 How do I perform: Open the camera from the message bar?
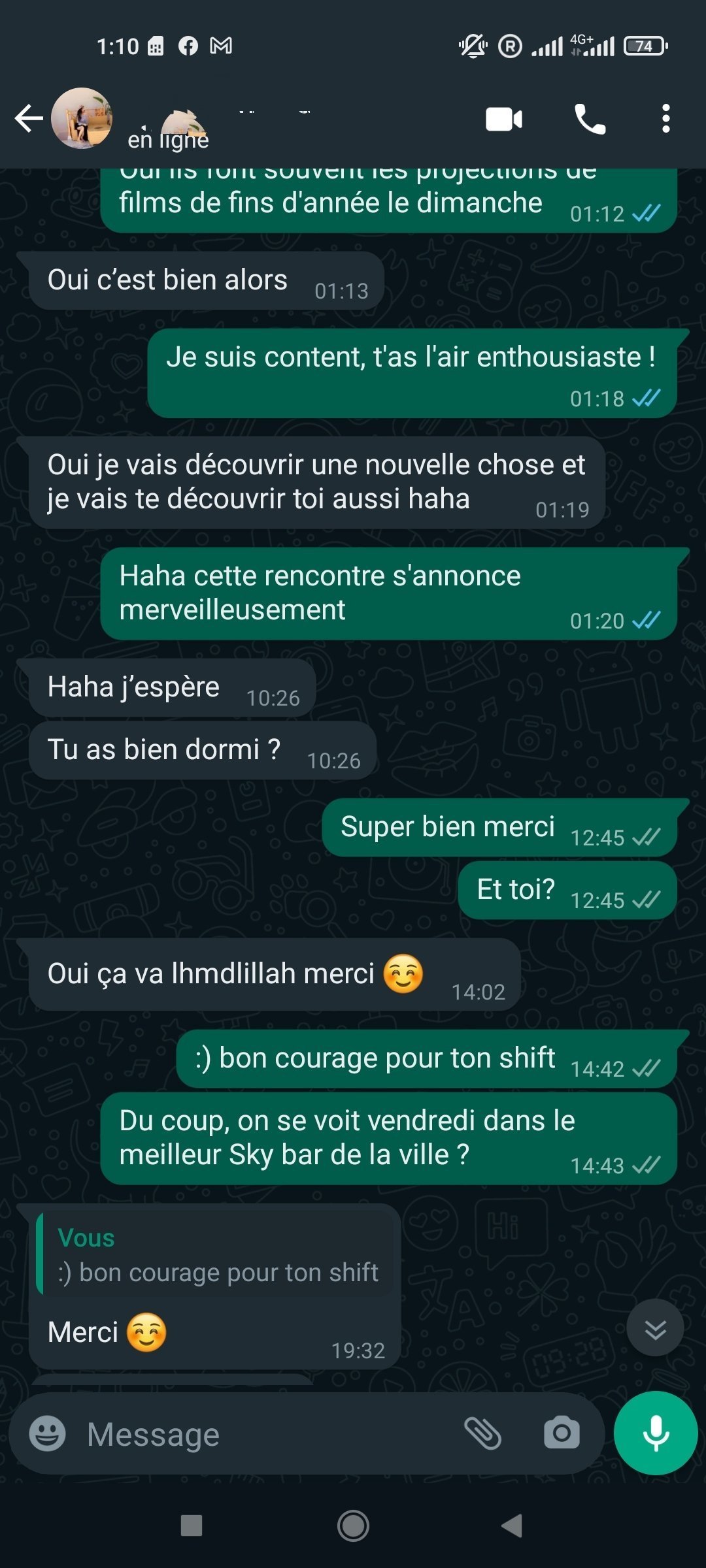562,1433
